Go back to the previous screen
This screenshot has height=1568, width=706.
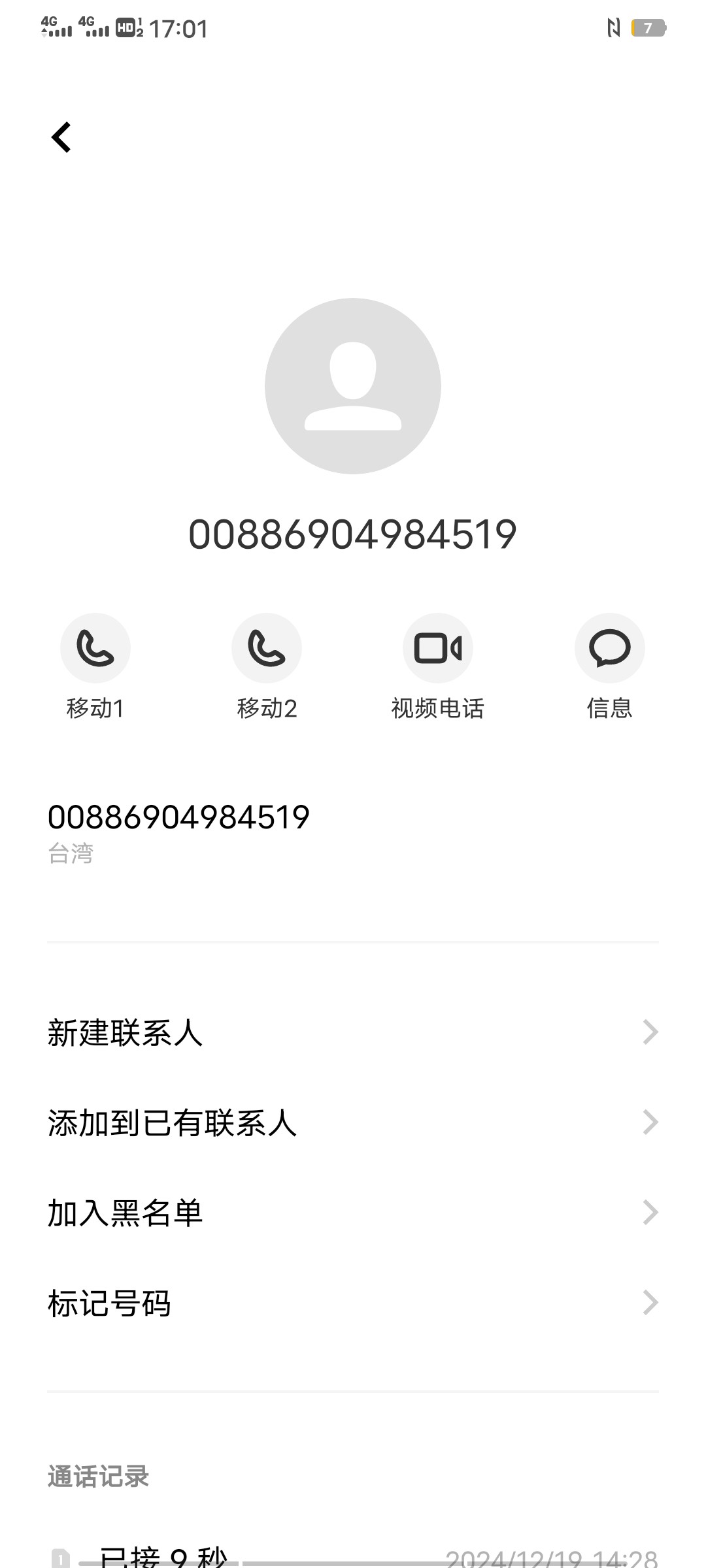tap(61, 137)
